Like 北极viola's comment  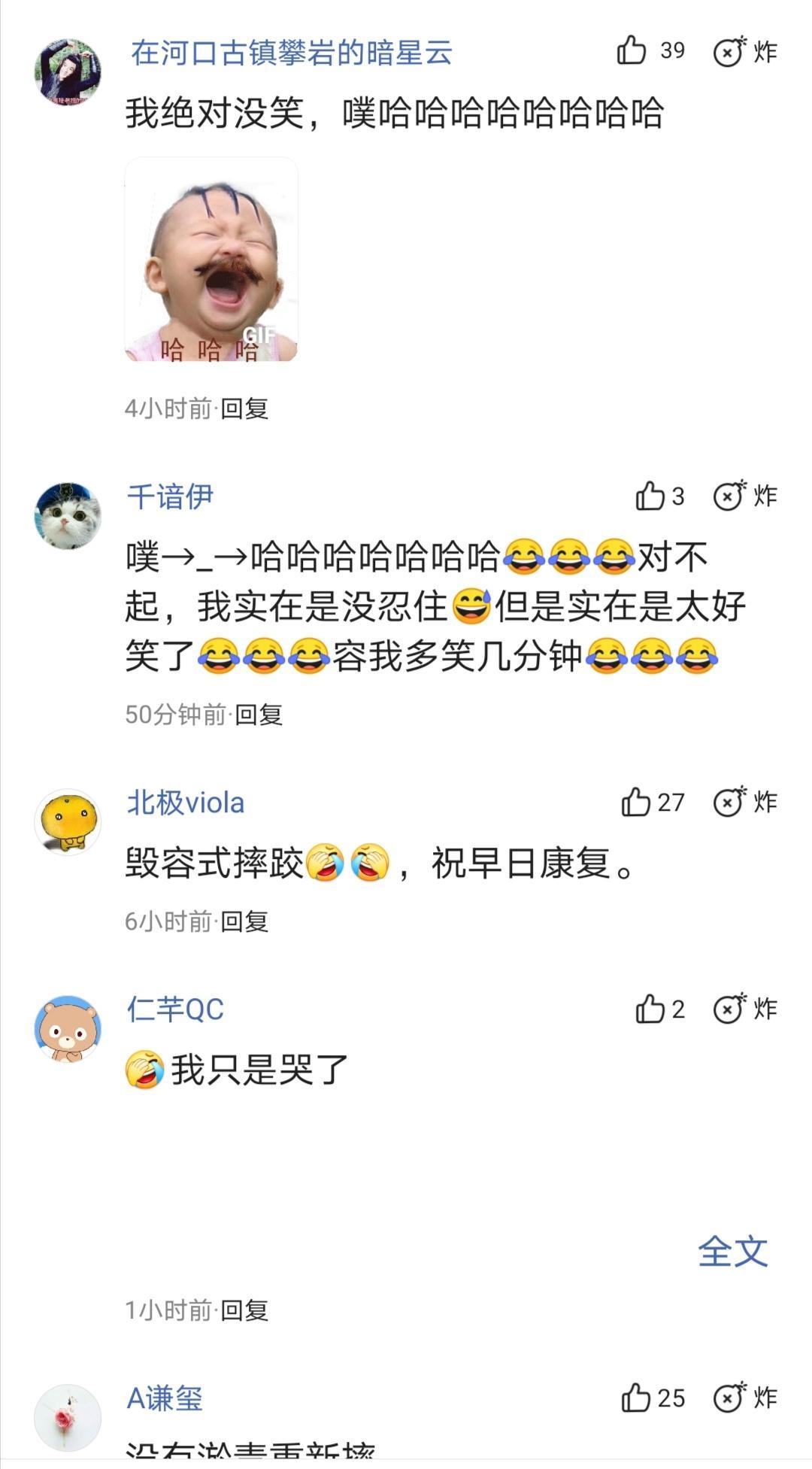point(653,802)
